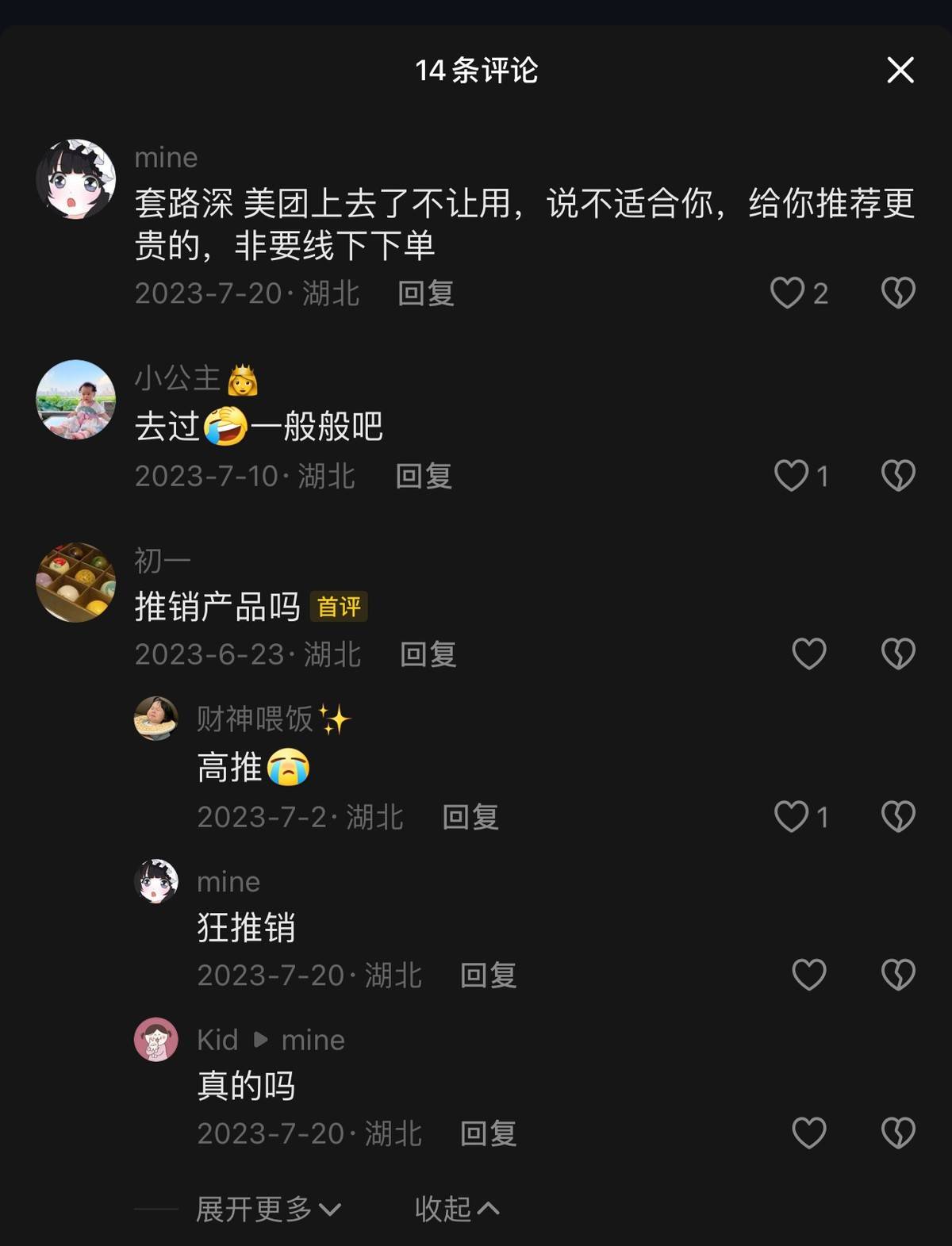Viewport: 952px width, 1246px height.
Task: Reply to 小公主's comment
Action: tap(424, 476)
